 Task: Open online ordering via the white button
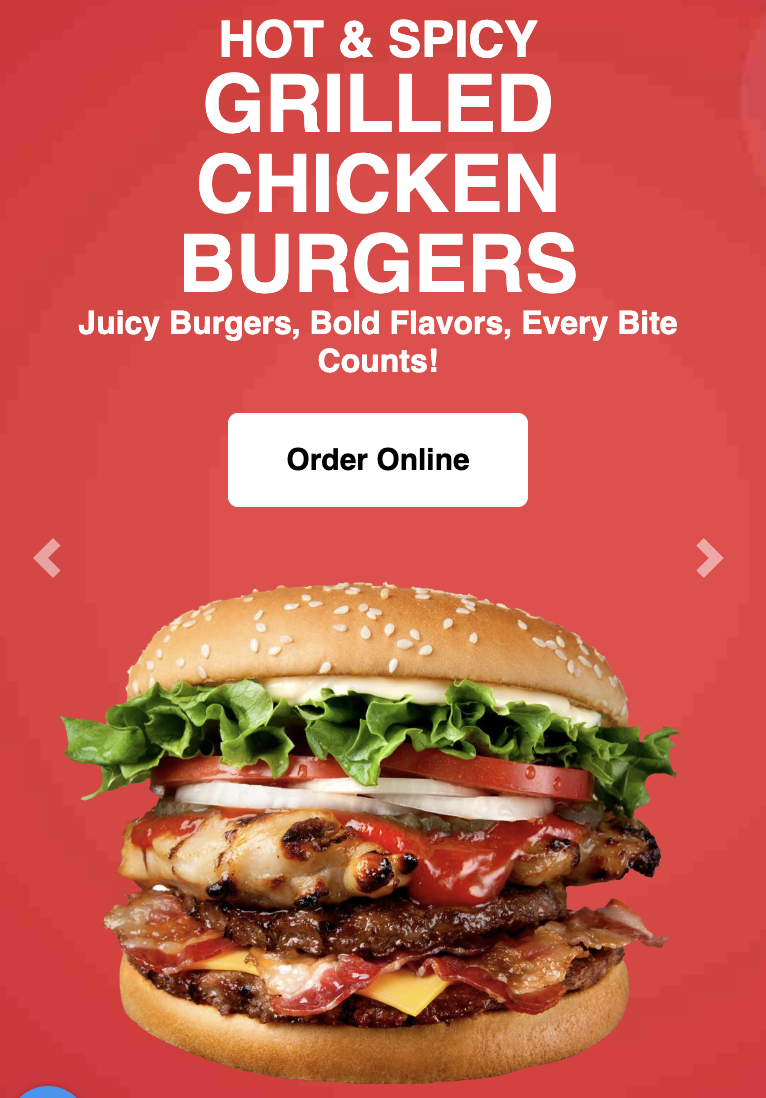click(380, 459)
